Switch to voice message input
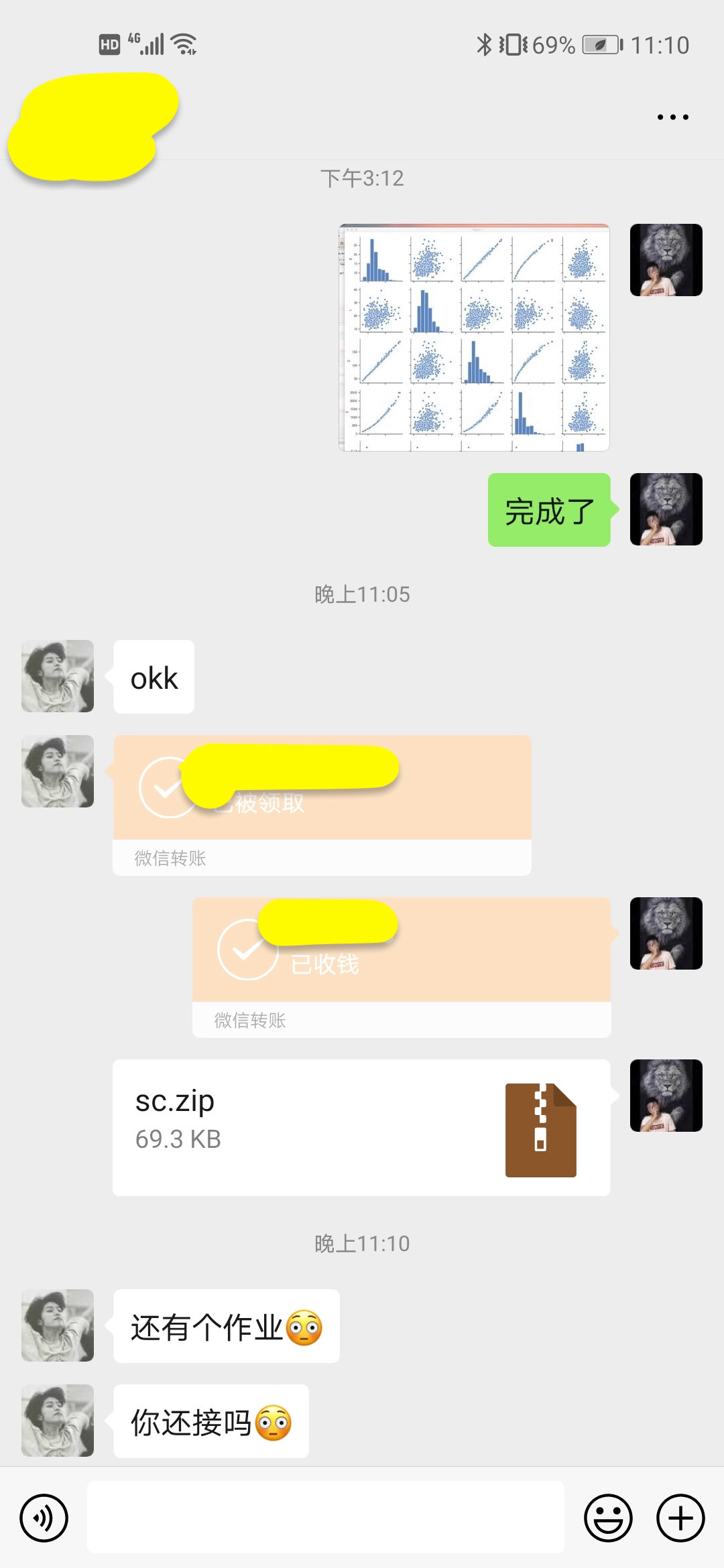Viewport: 724px width, 1568px height. coord(44,1518)
